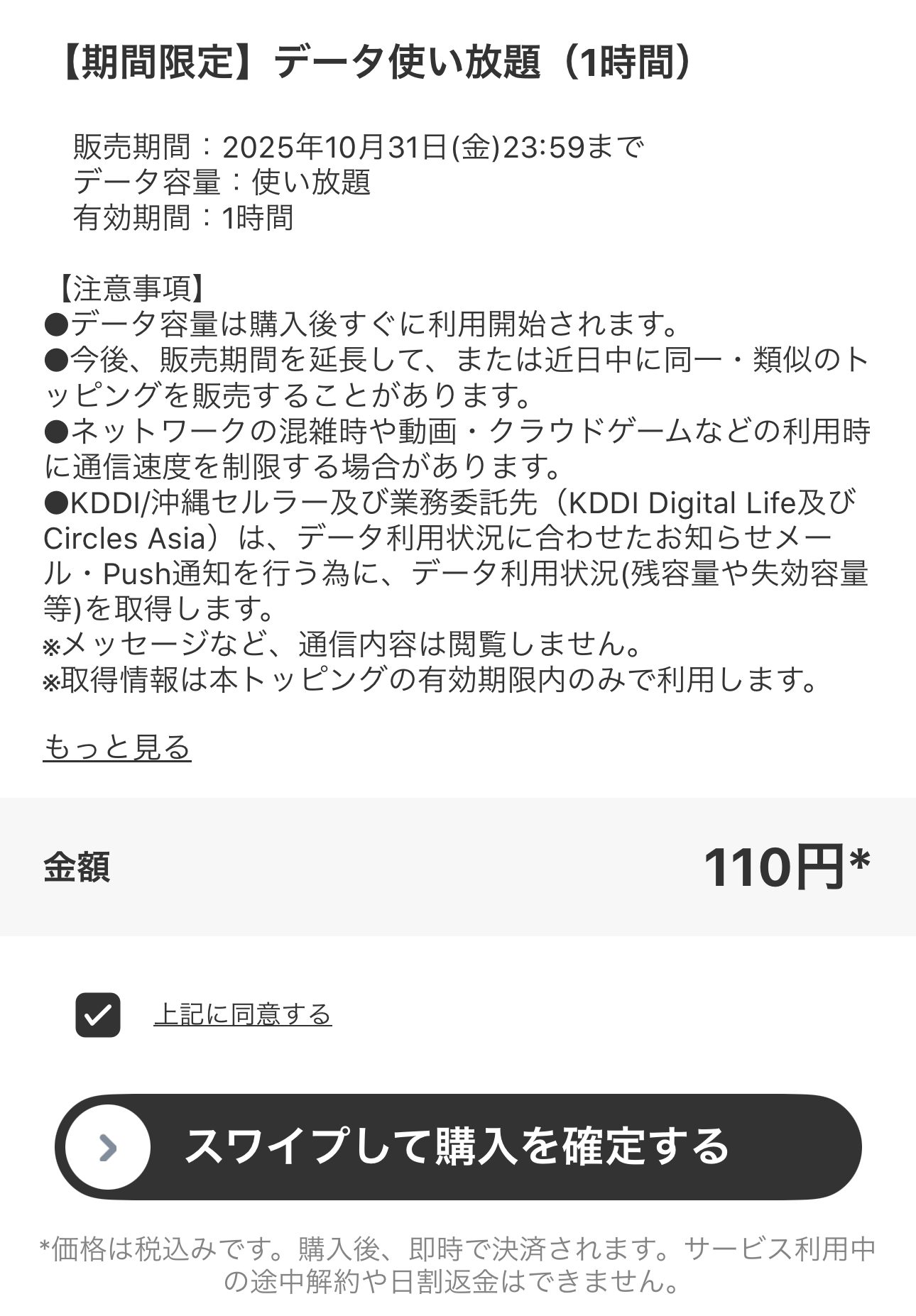The image size is (916, 1316).
Task: Expand the もっと見る link
Action: (117, 747)
